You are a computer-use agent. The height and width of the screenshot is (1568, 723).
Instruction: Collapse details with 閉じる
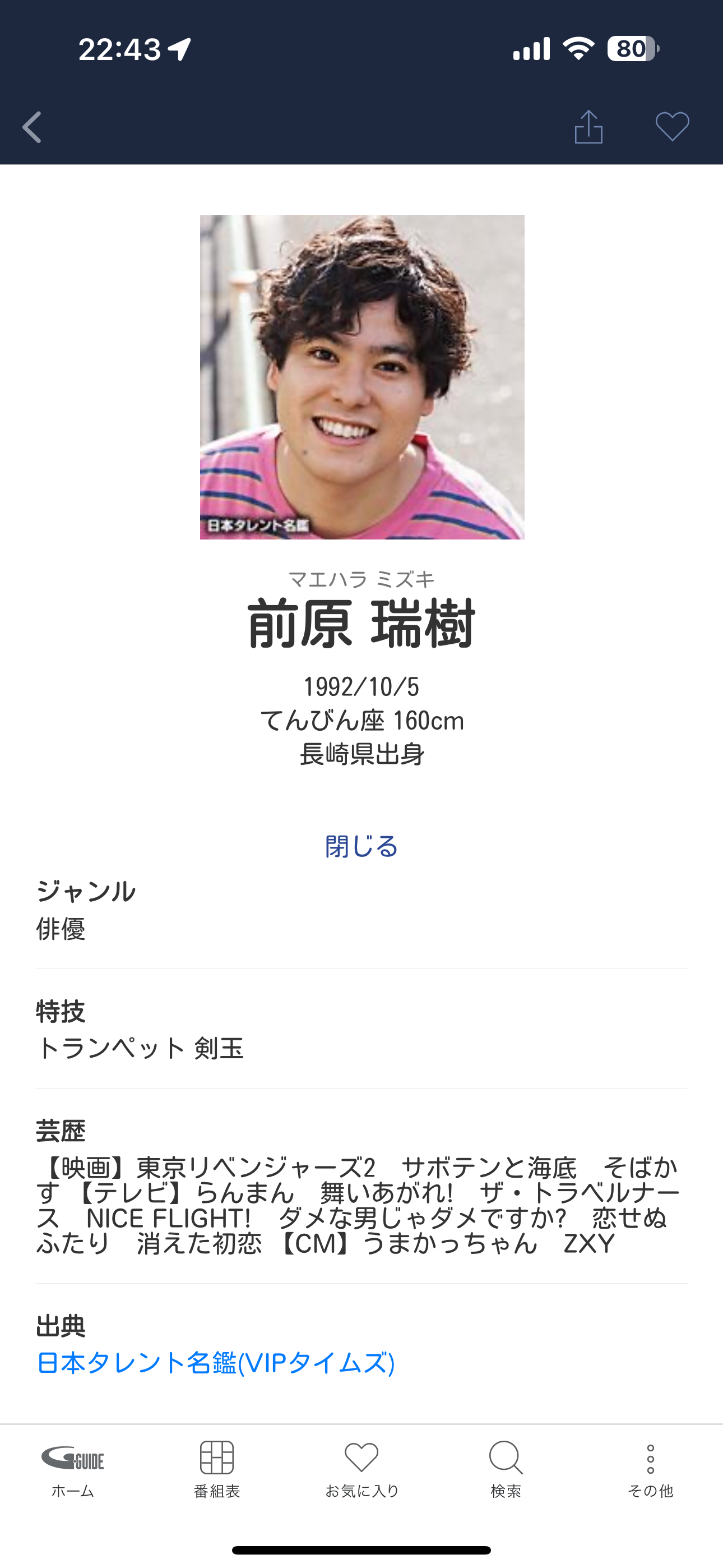pos(361,846)
